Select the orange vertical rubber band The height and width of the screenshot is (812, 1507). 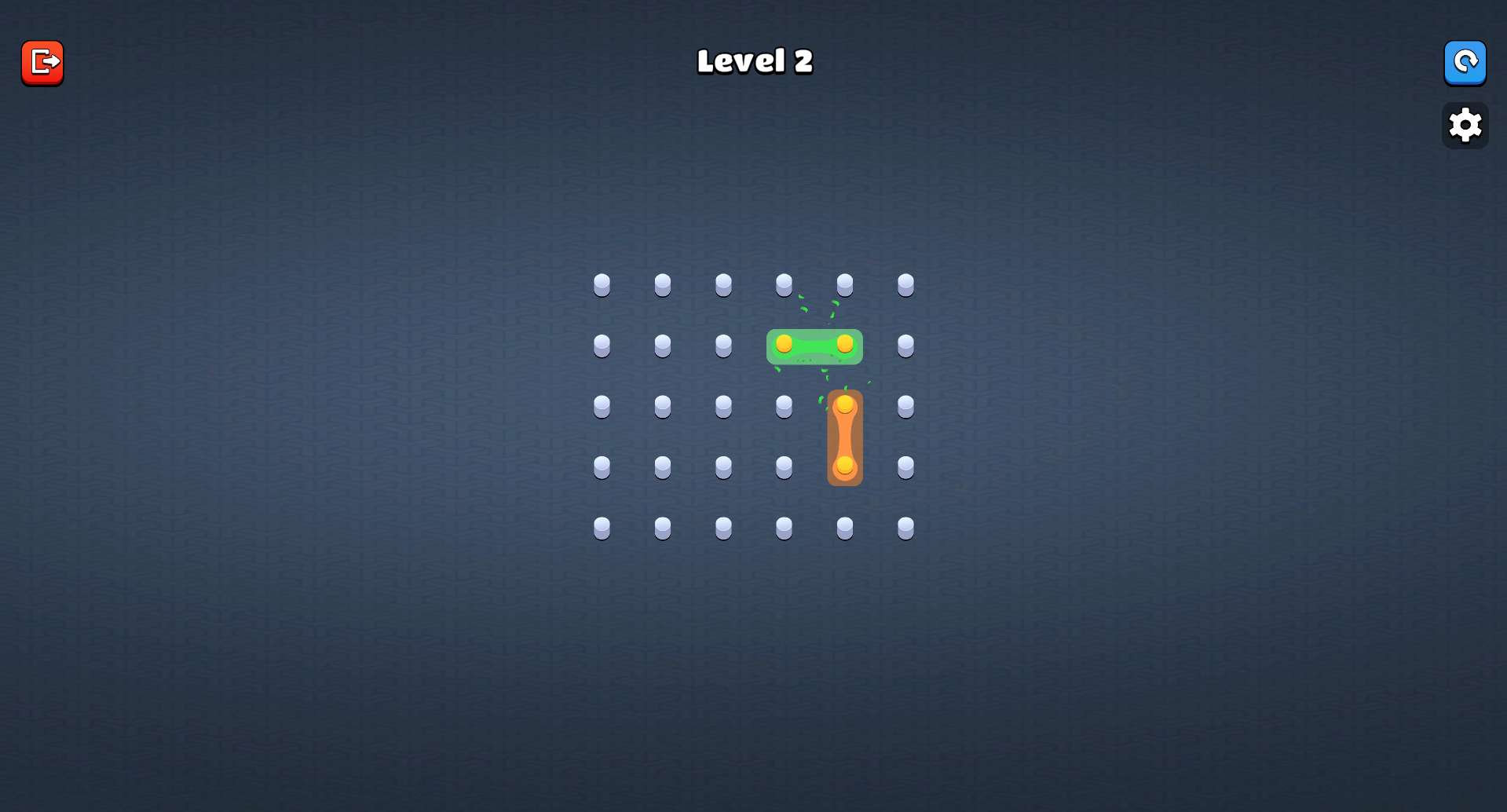click(844, 437)
